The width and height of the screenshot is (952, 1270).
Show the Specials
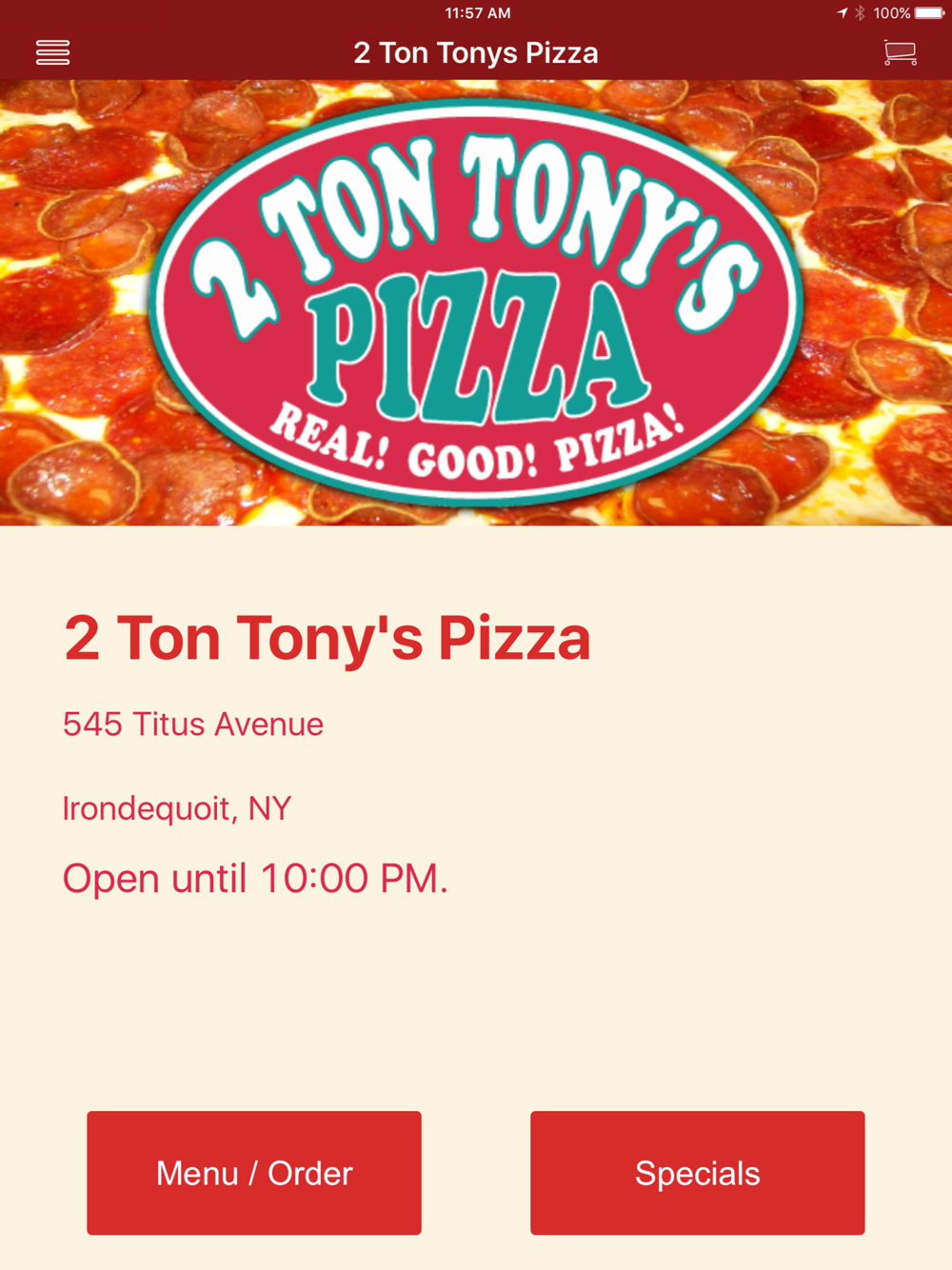pos(697,1173)
